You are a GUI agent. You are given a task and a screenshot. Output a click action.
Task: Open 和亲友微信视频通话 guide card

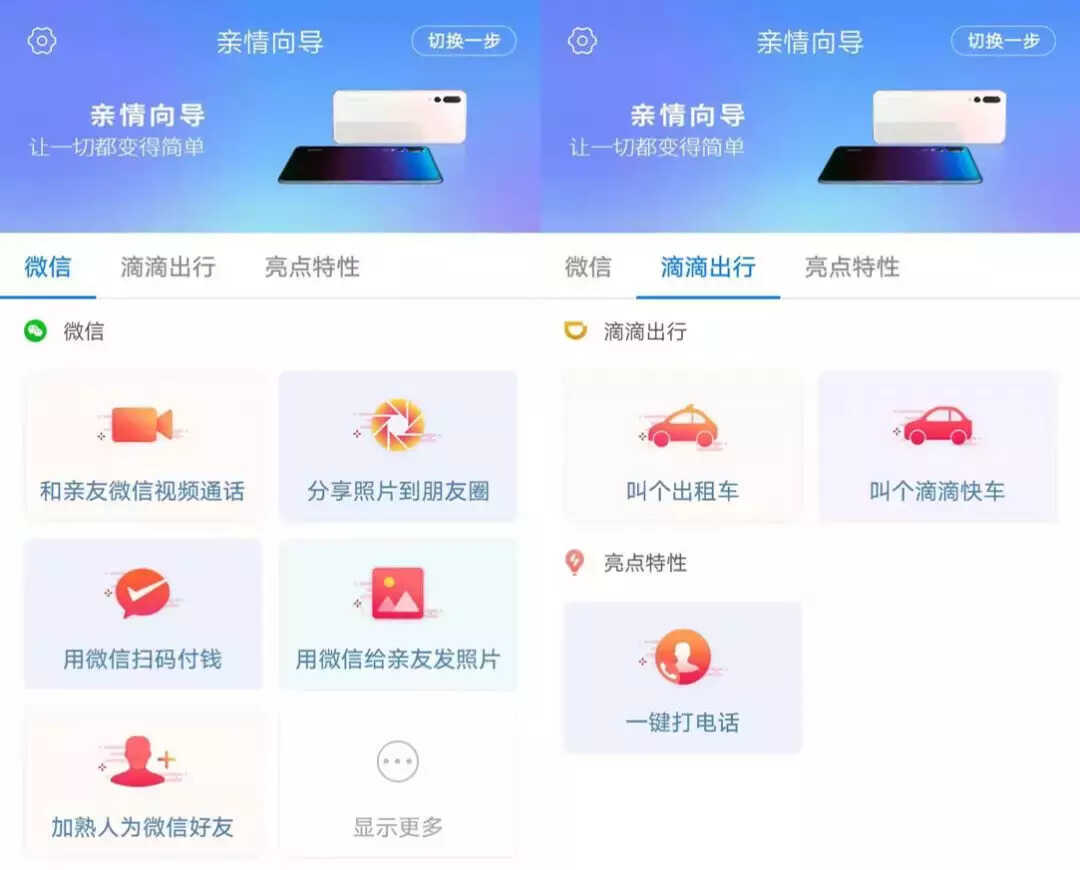[143, 447]
